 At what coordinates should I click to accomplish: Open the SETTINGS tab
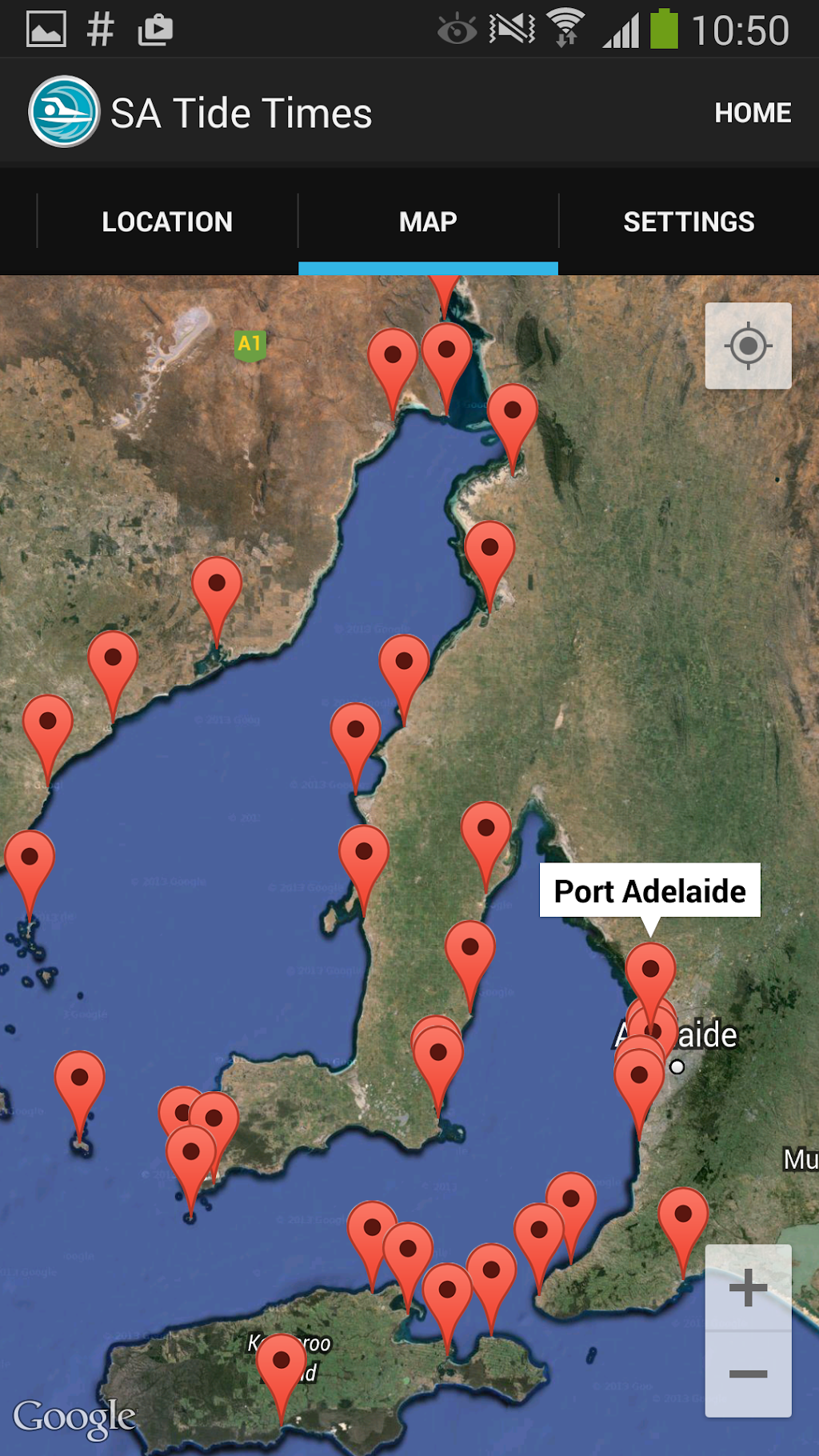(689, 222)
